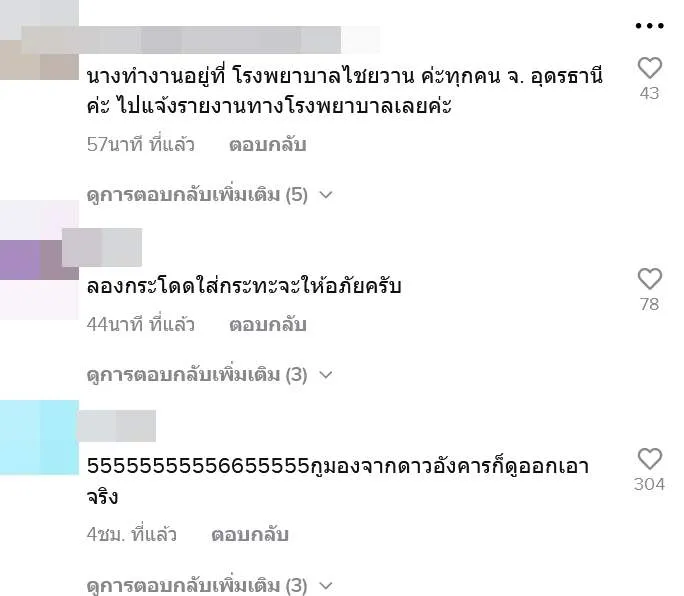Open the ดาวอังคาร commenter's profile picture
684x596 pixels.
pos(38,437)
